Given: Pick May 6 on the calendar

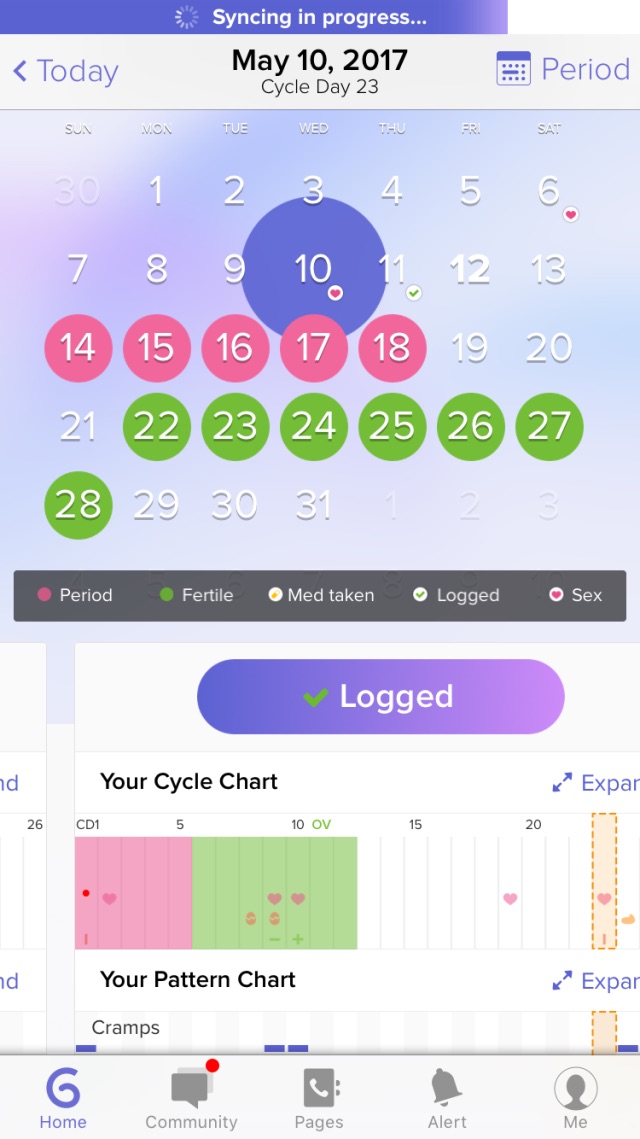Looking at the screenshot, I should [549, 191].
